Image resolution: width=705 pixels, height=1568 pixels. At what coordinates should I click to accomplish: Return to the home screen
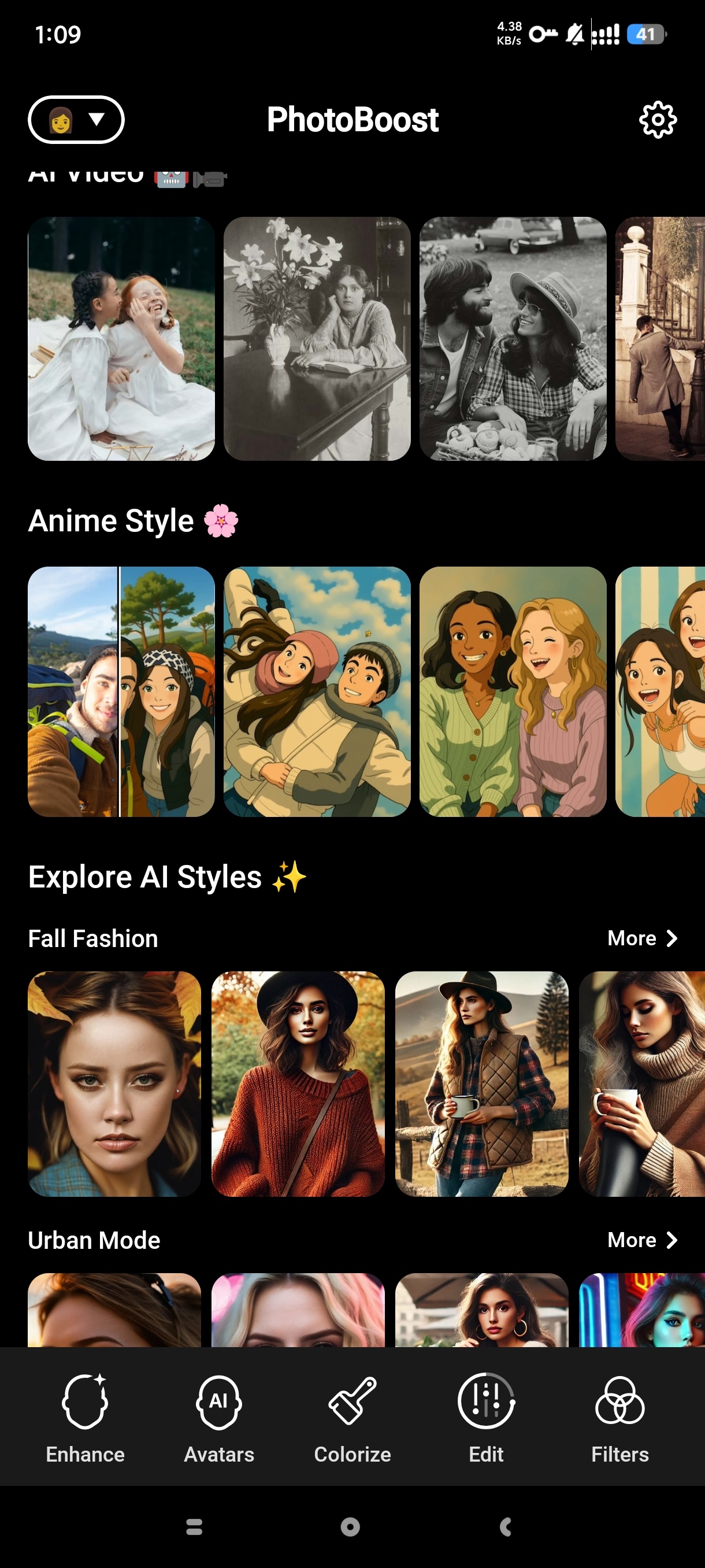click(350, 1526)
